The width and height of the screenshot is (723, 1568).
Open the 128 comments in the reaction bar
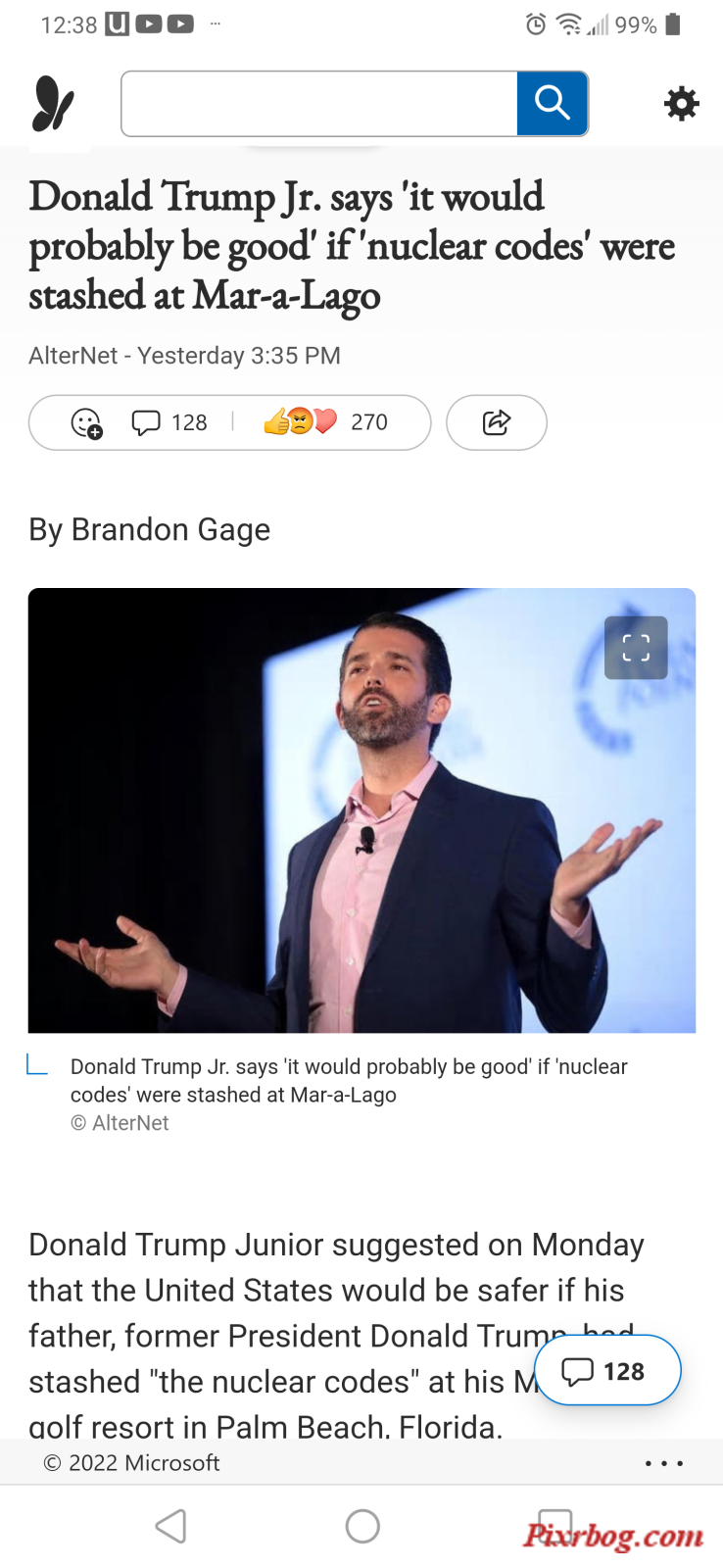pos(169,422)
